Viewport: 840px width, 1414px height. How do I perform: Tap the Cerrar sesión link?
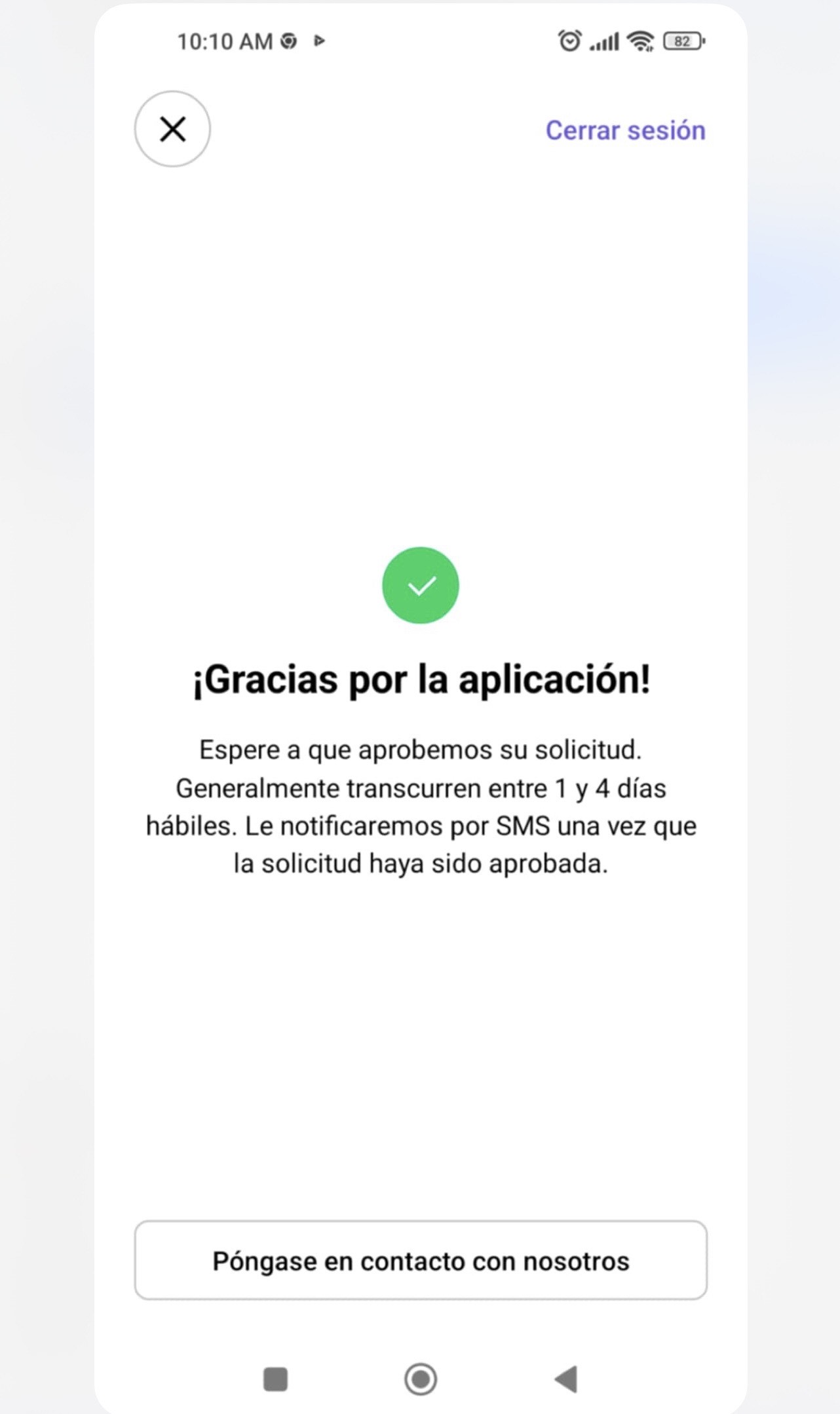point(625,130)
